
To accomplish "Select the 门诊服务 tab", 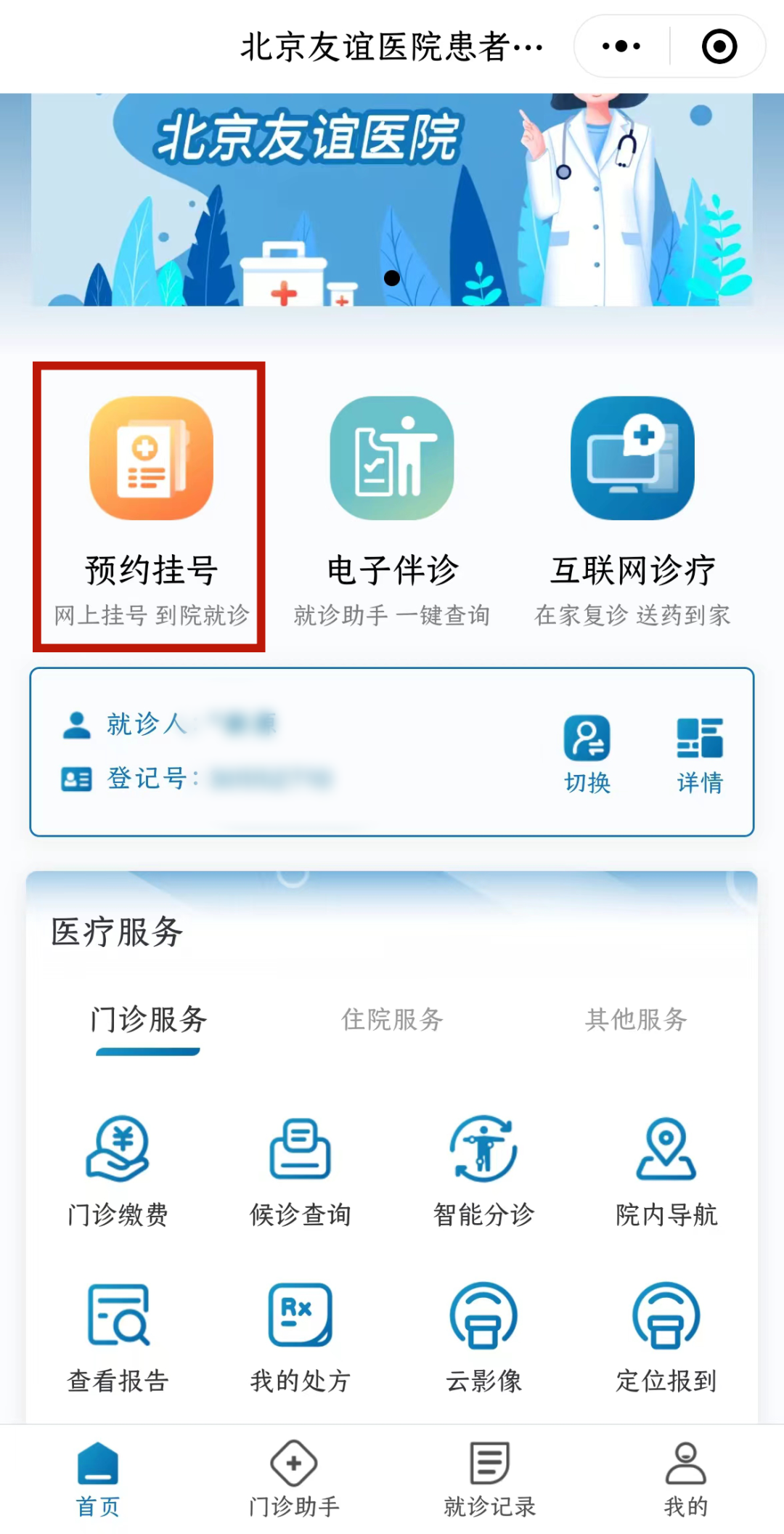I will click(149, 1019).
